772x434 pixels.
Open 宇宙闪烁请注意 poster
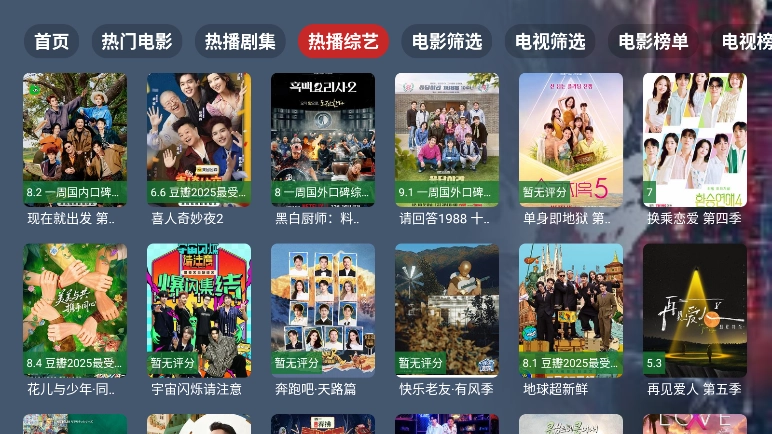(199, 310)
